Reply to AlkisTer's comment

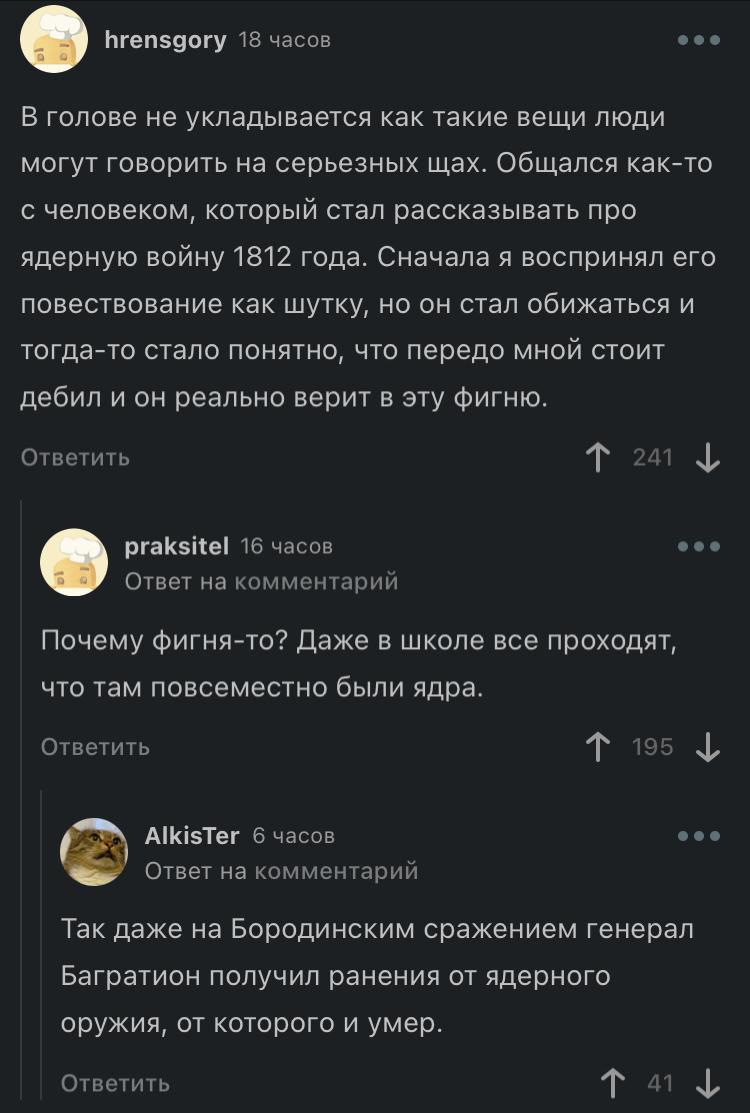coord(116,1083)
